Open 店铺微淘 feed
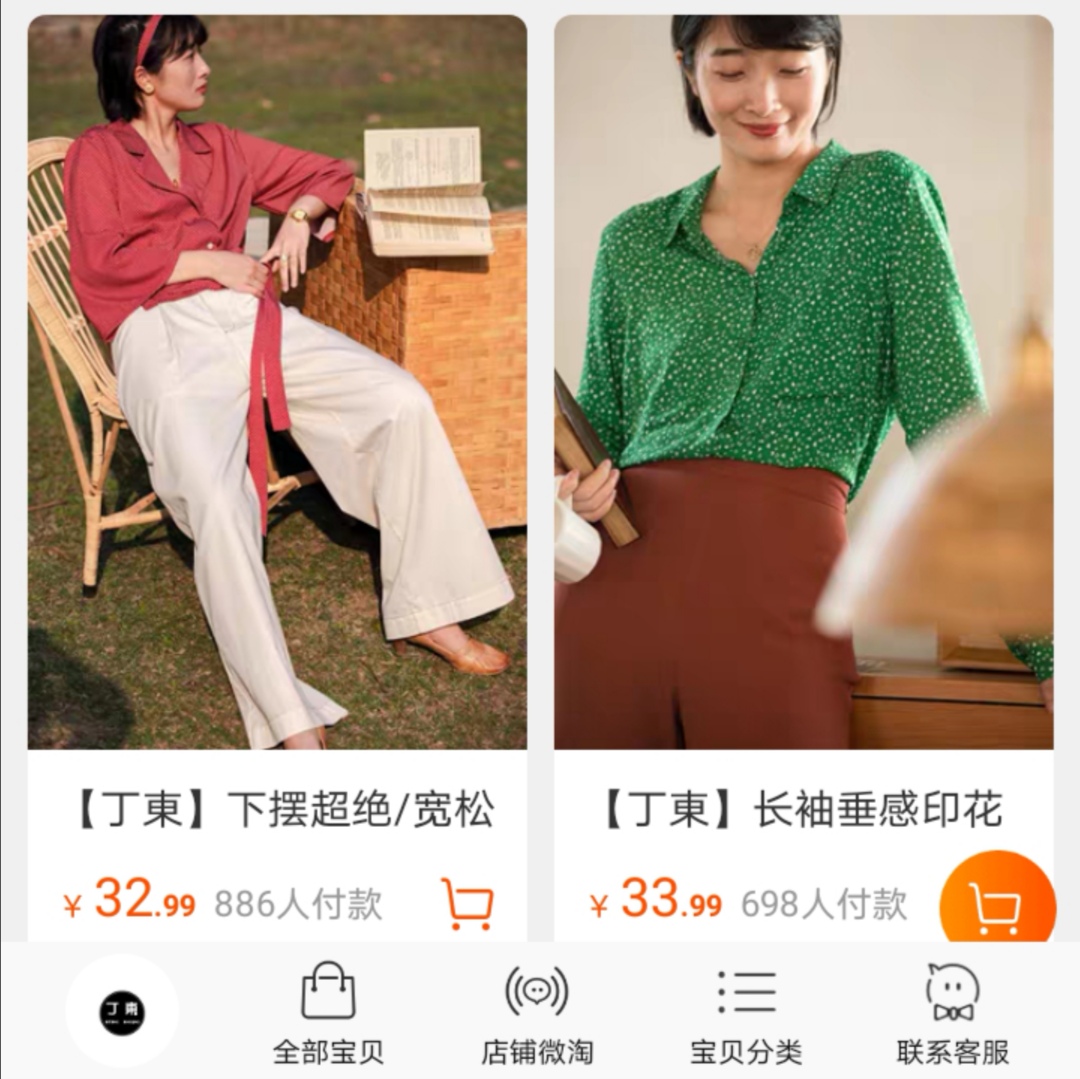The width and height of the screenshot is (1080, 1079). (x=537, y=1012)
